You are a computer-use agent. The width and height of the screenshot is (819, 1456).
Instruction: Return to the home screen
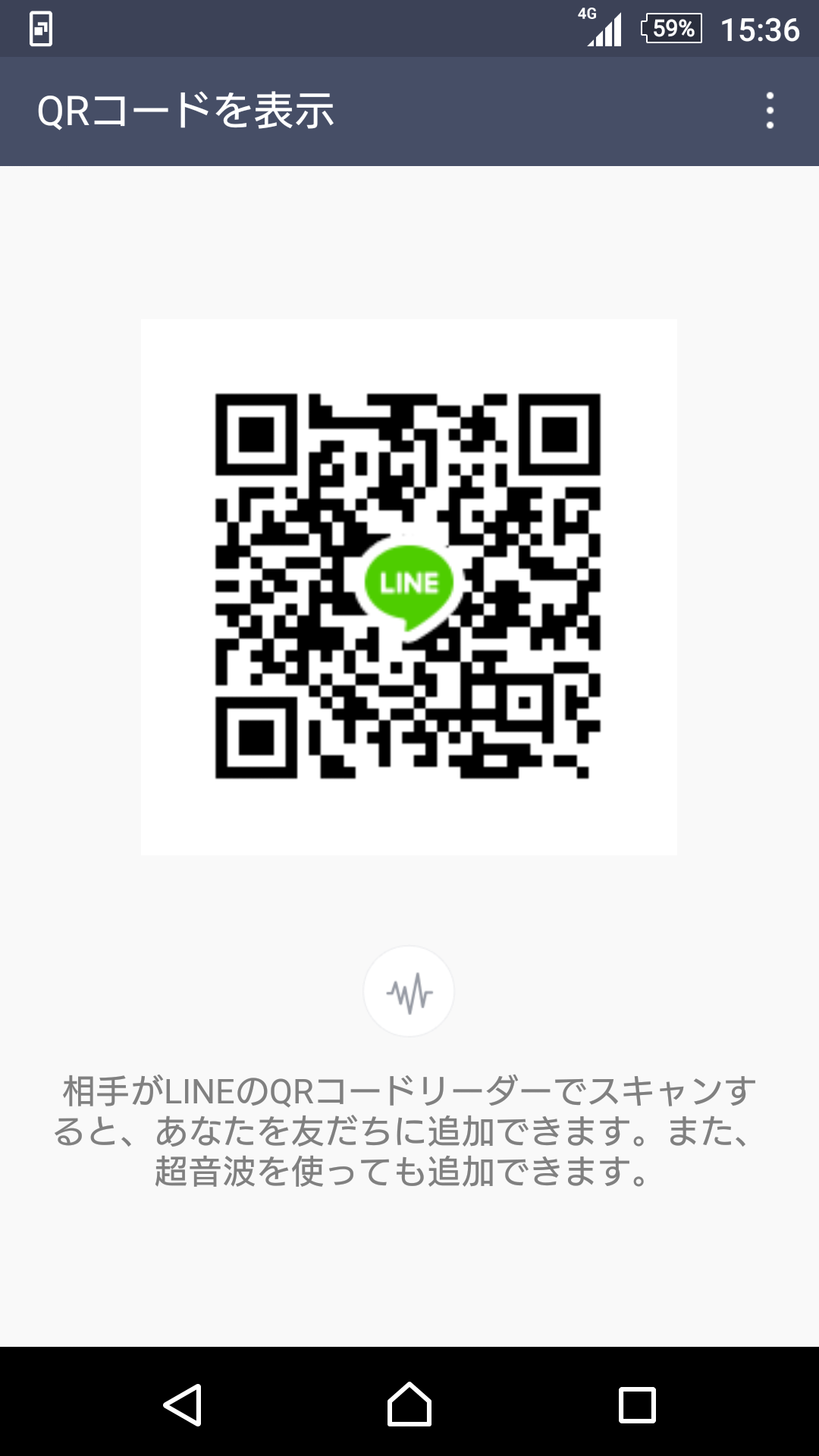click(409, 1404)
